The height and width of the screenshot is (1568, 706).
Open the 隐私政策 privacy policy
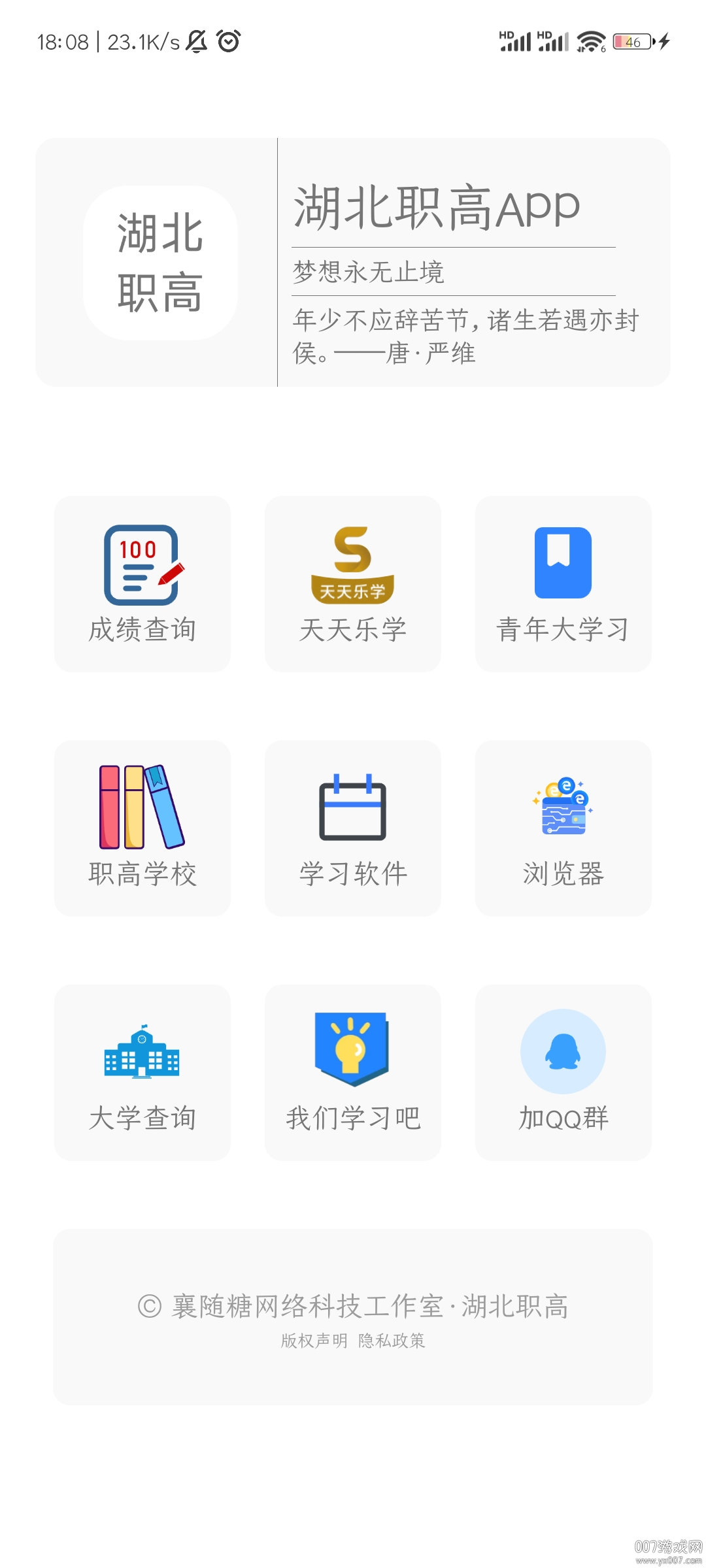392,1341
